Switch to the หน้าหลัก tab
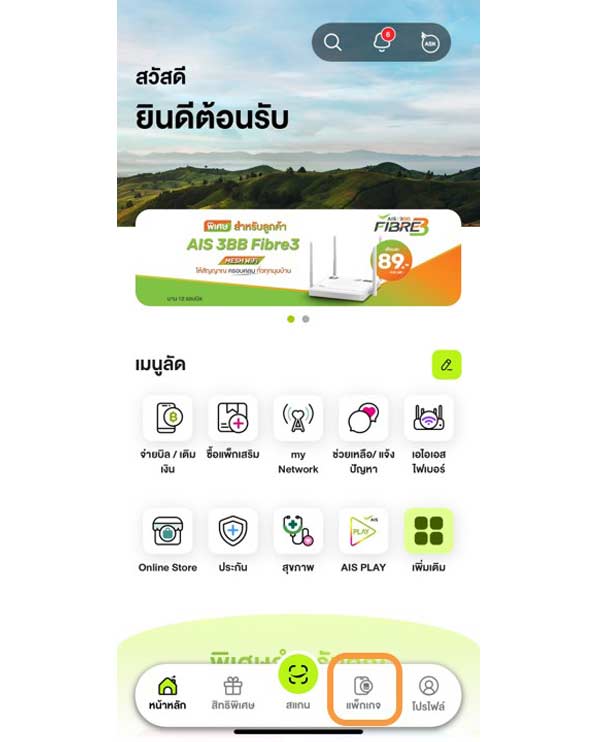 tap(168, 693)
